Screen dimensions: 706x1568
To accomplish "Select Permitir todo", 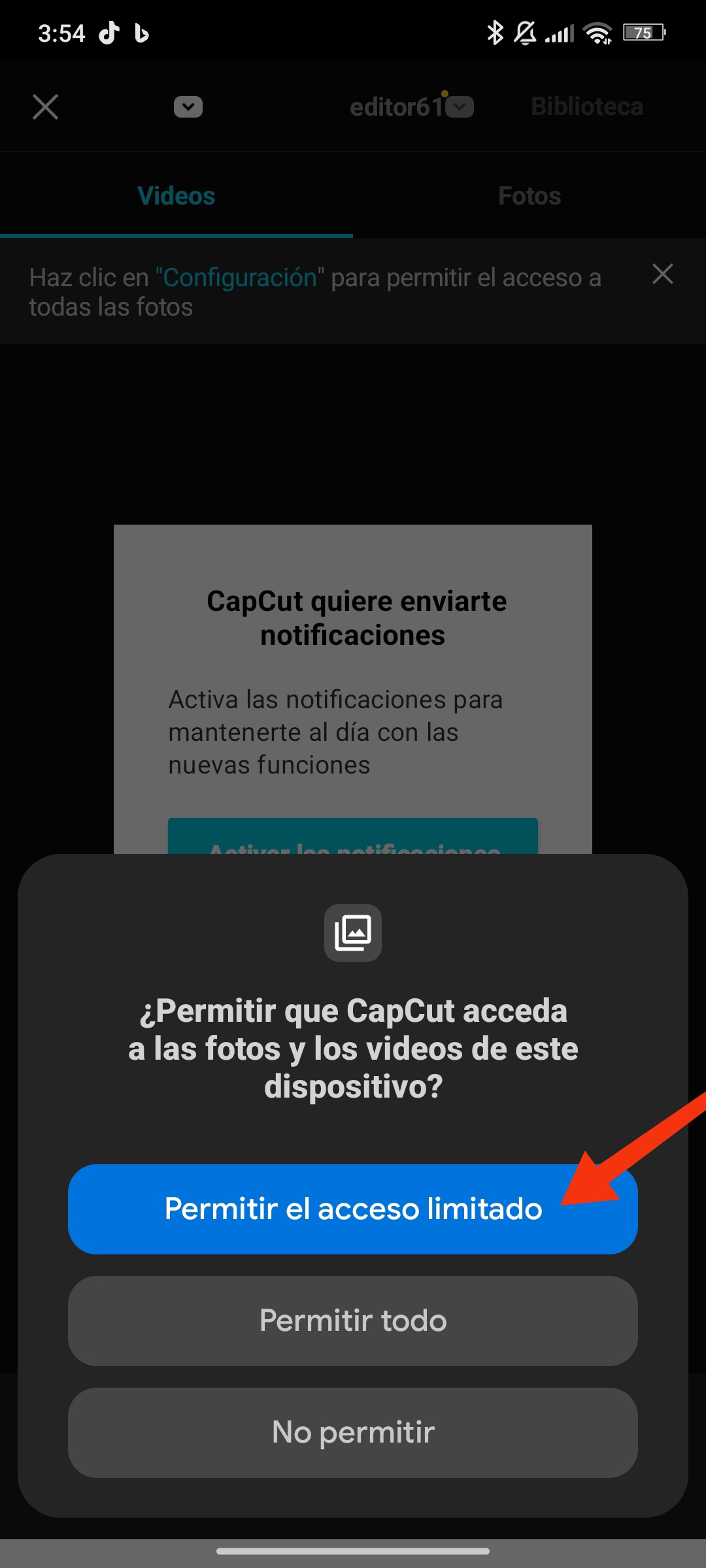I will [353, 1320].
